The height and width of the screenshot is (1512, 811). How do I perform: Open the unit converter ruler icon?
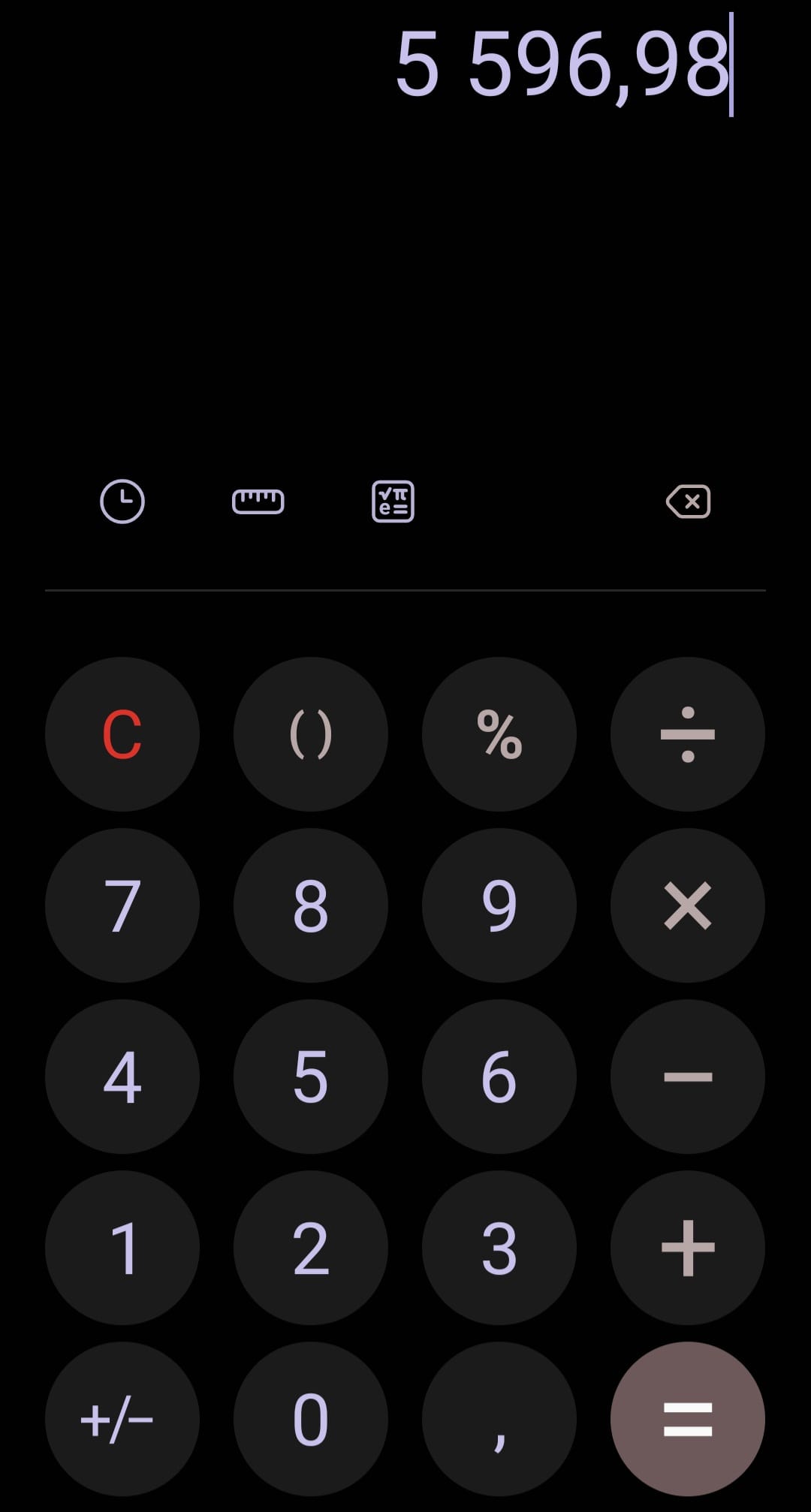[x=258, y=501]
